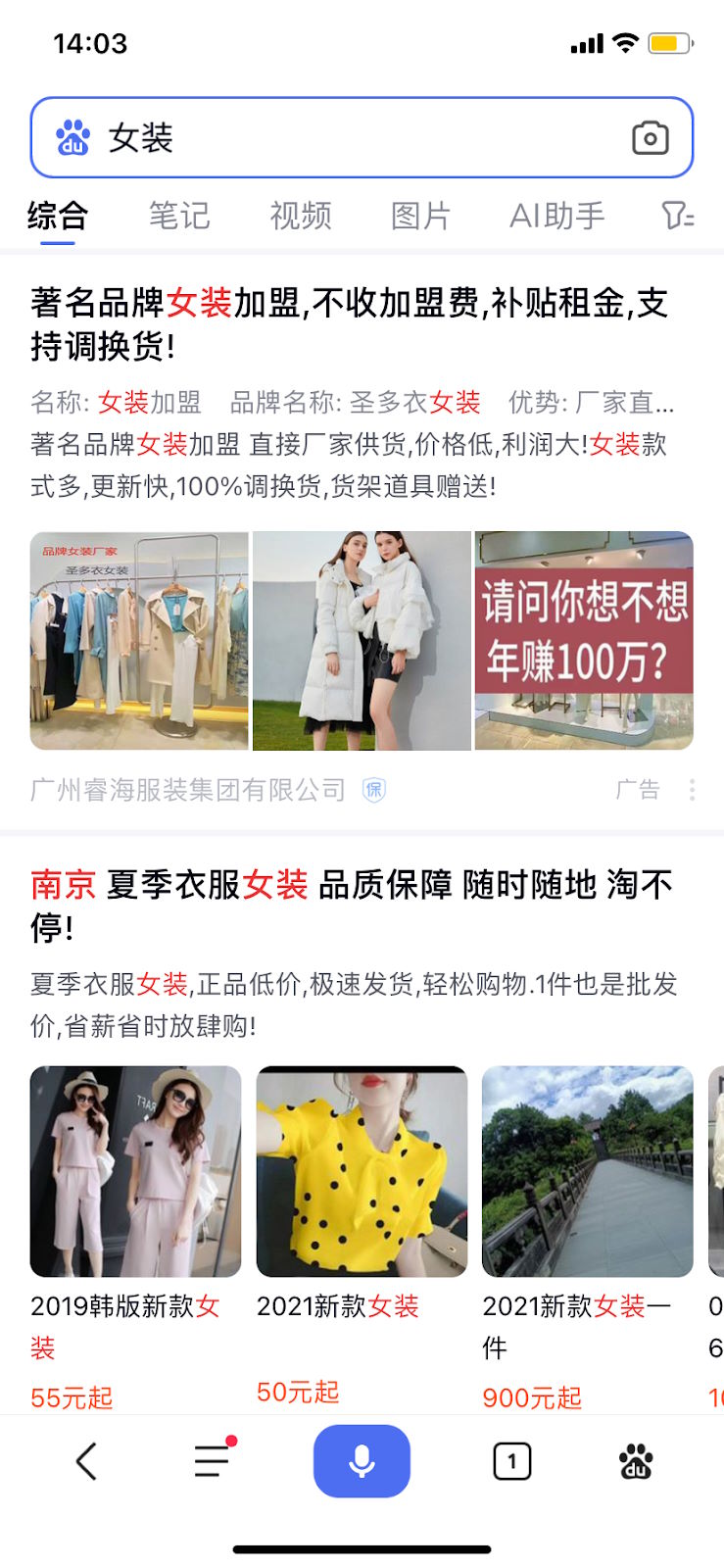Open the 2019韩版新款女装 product card

pyautogui.click(x=135, y=1172)
